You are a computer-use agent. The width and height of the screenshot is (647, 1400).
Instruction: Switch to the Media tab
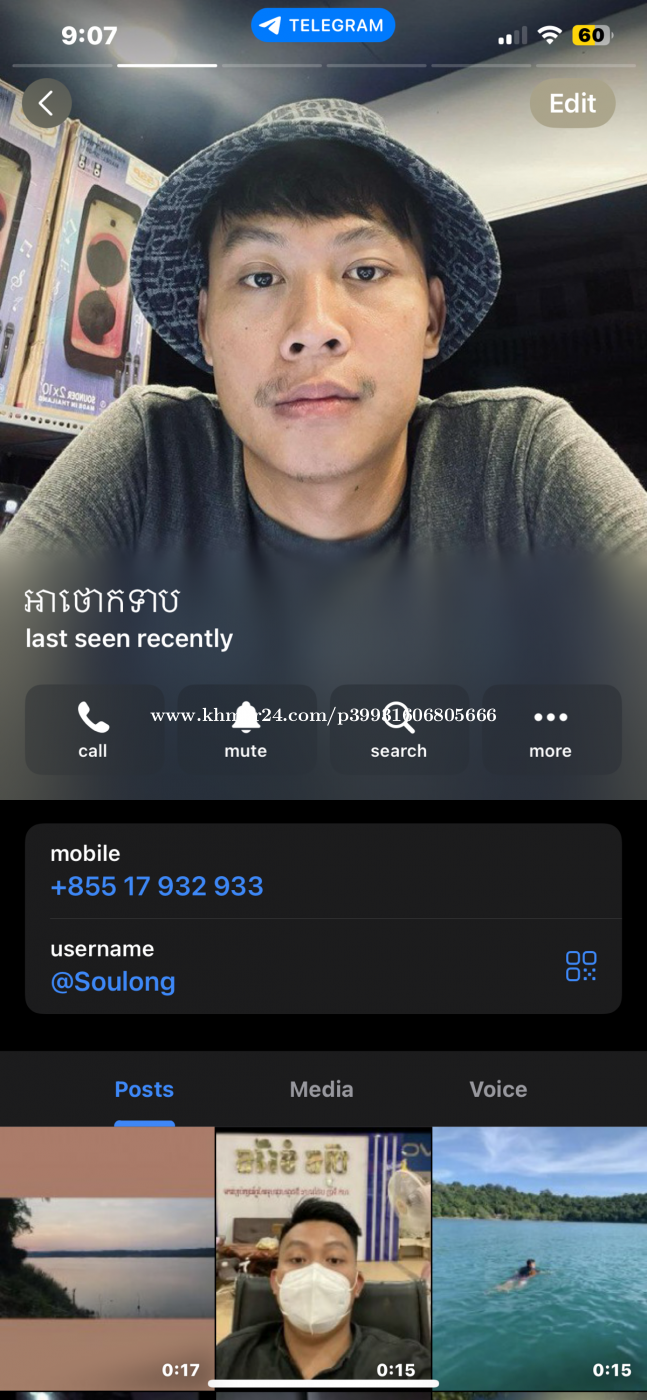321,1089
